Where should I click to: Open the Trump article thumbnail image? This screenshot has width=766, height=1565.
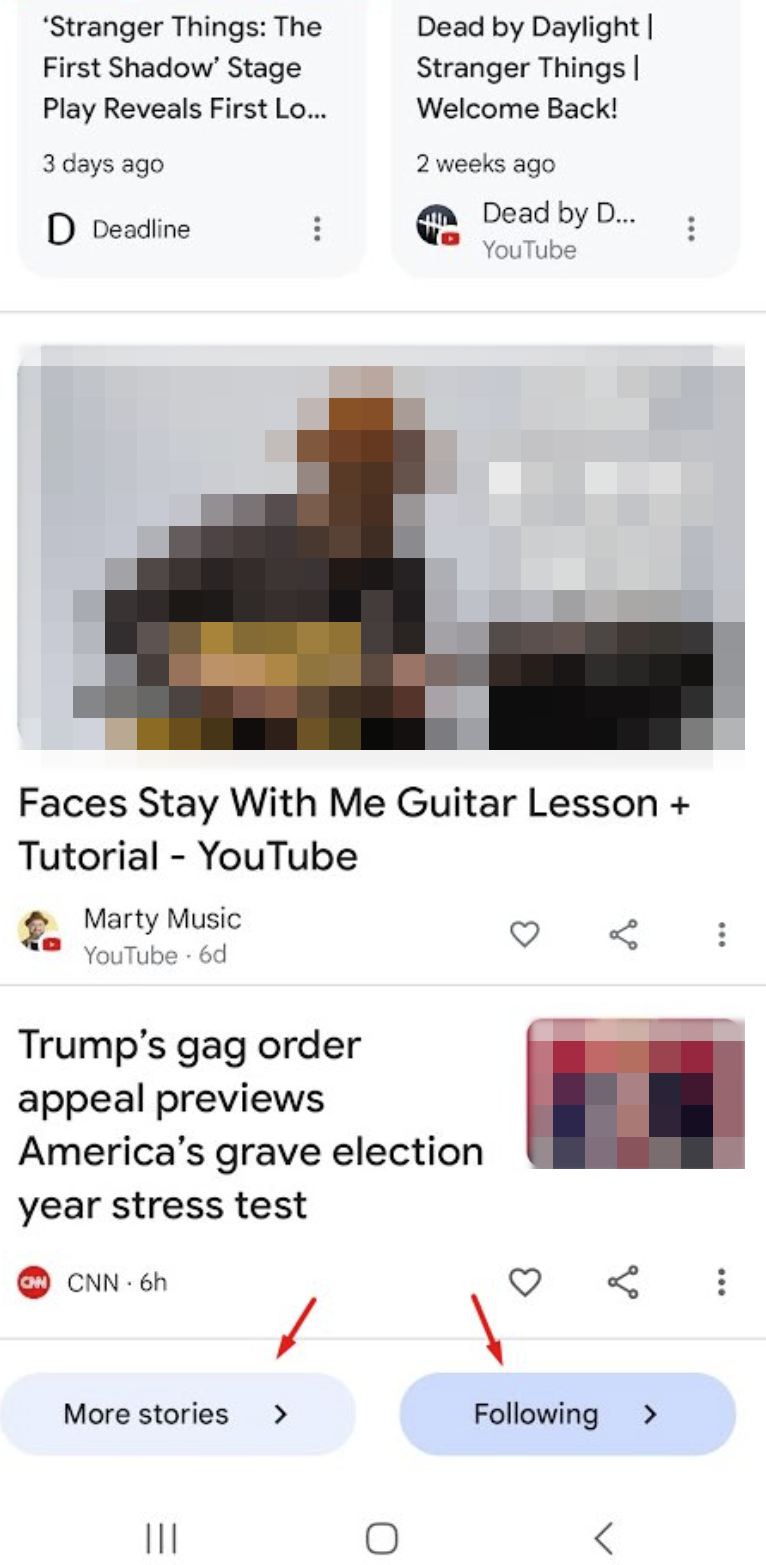coord(635,1093)
